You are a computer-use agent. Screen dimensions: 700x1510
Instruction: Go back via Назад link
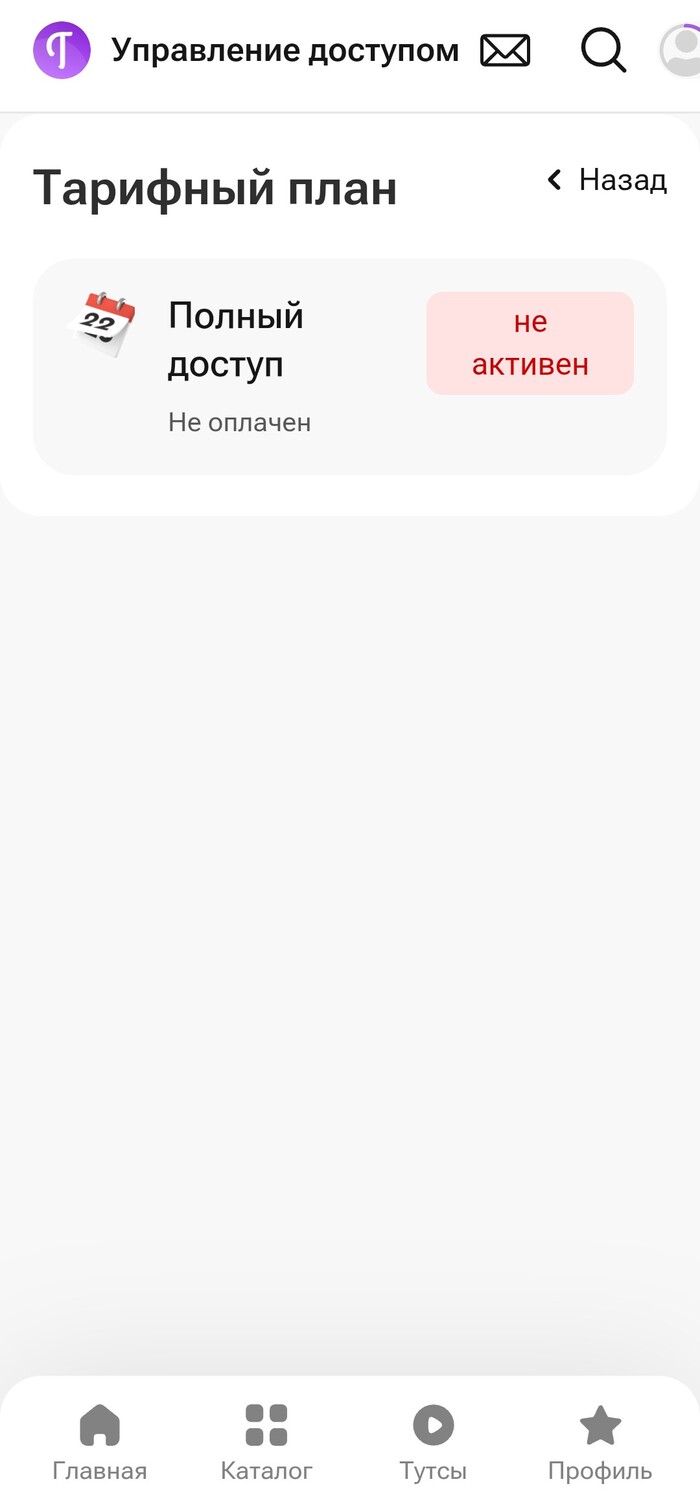click(x=607, y=180)
